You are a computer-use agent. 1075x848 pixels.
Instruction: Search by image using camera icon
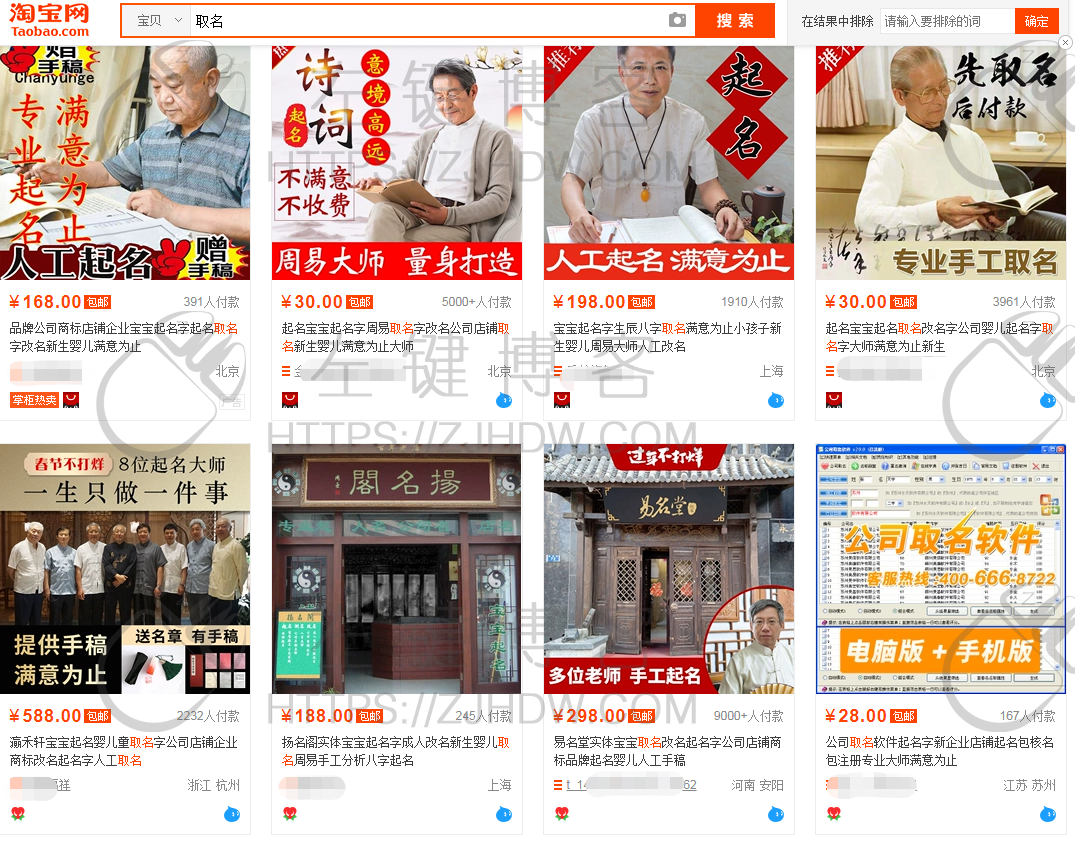[x=677, y=21]
